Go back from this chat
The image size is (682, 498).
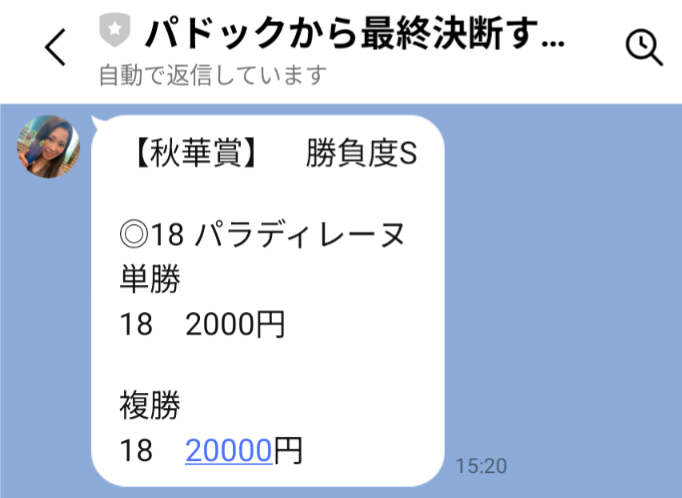pyautogui.click(x=56, y=47)
